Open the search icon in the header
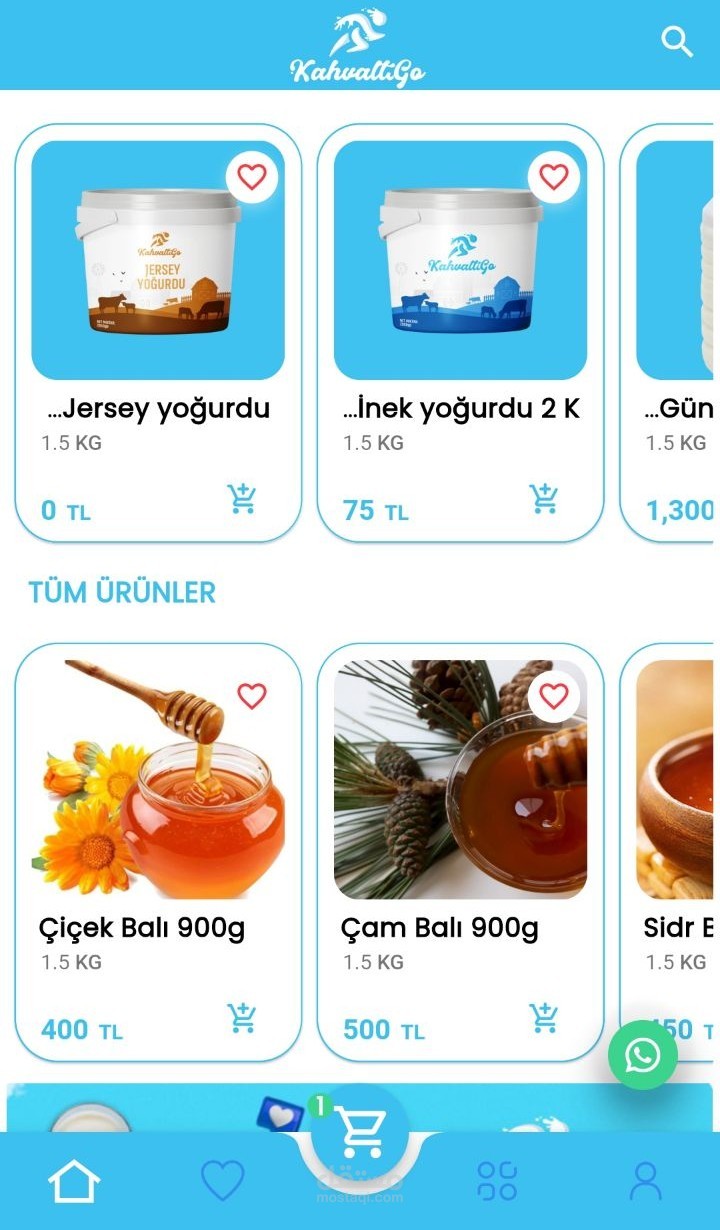 pos(677,42)
